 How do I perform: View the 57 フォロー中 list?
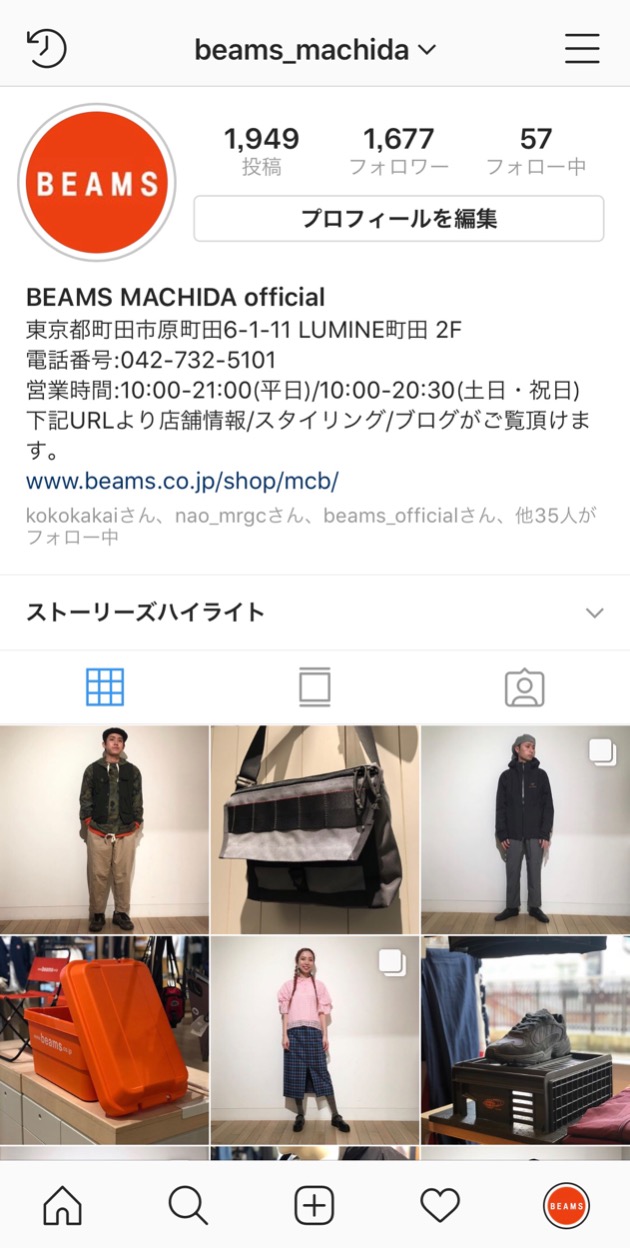[x=536, y=151]
